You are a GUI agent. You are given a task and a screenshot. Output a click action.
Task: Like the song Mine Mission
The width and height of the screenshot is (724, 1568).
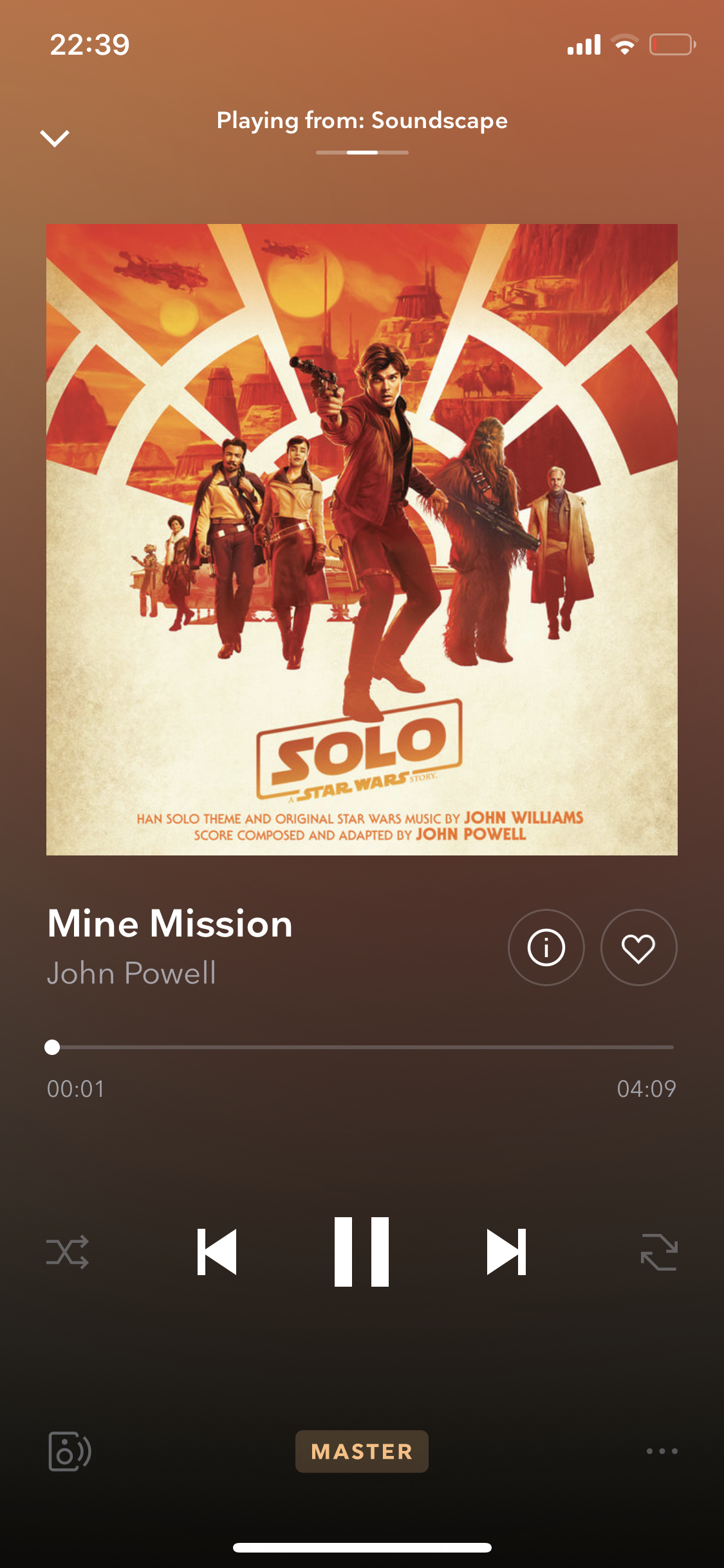[x=638, y=947]
